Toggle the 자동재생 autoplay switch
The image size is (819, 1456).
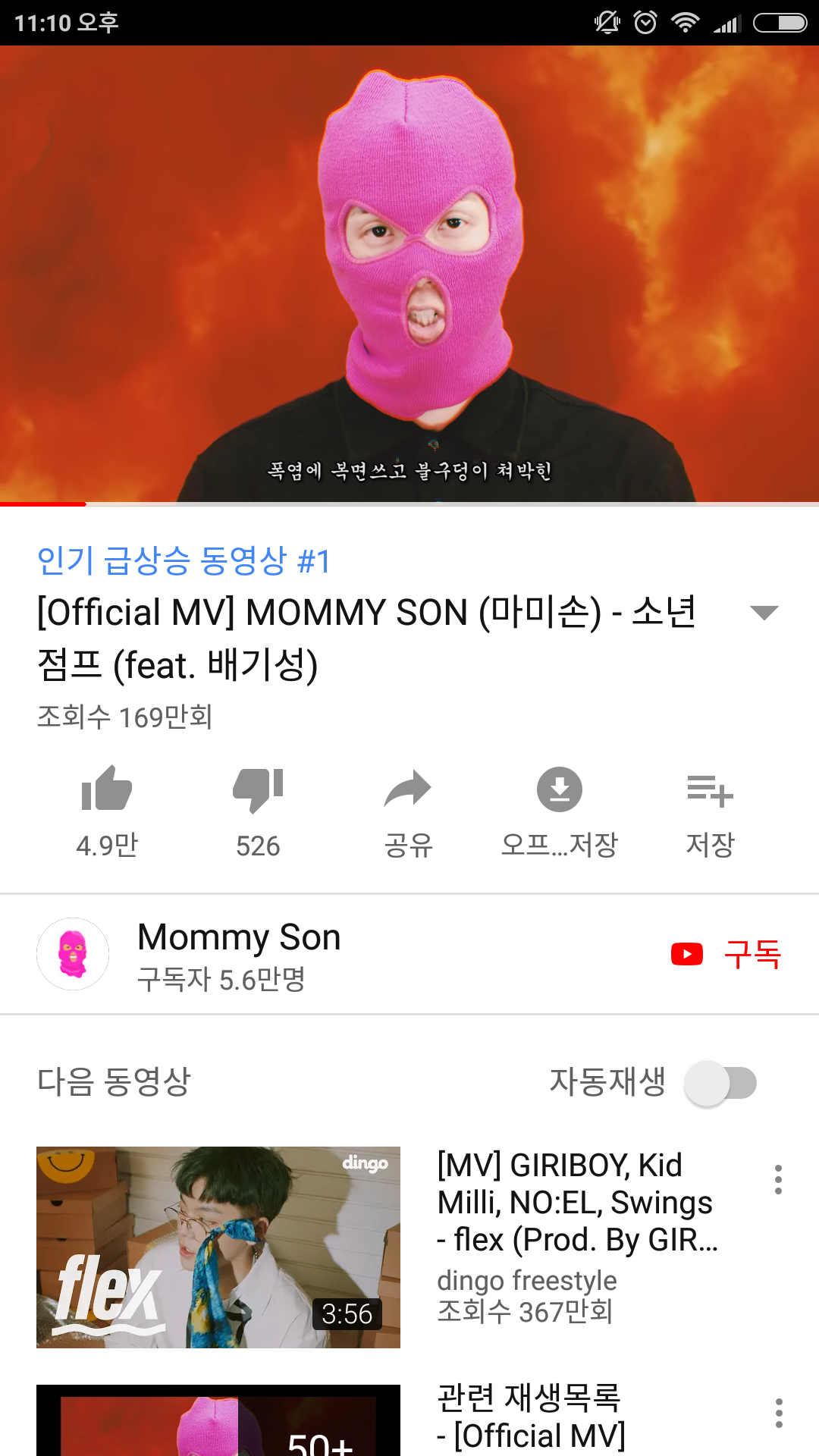pos(720,1083)
